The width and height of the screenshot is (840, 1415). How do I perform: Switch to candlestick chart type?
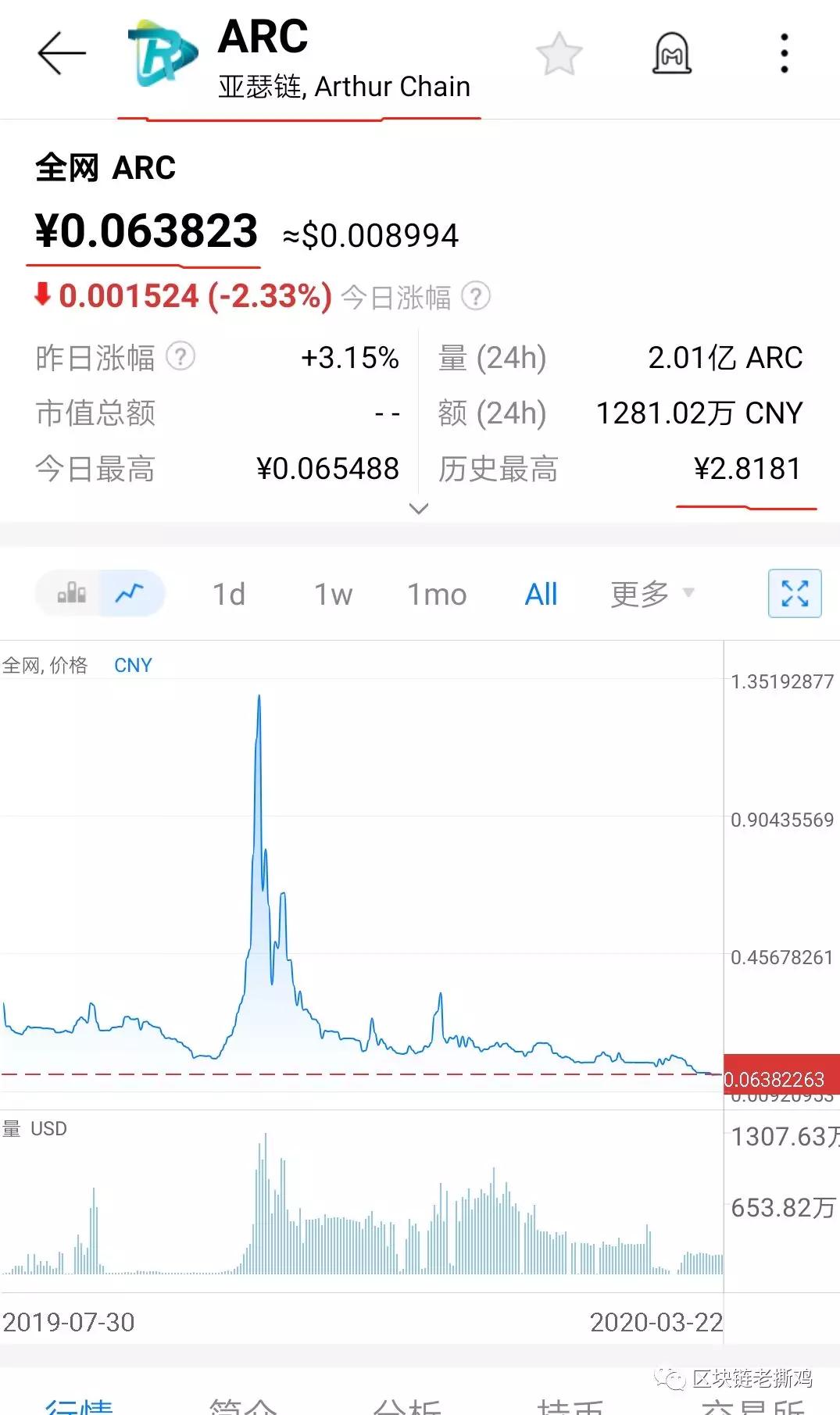[x=71, y=594]
